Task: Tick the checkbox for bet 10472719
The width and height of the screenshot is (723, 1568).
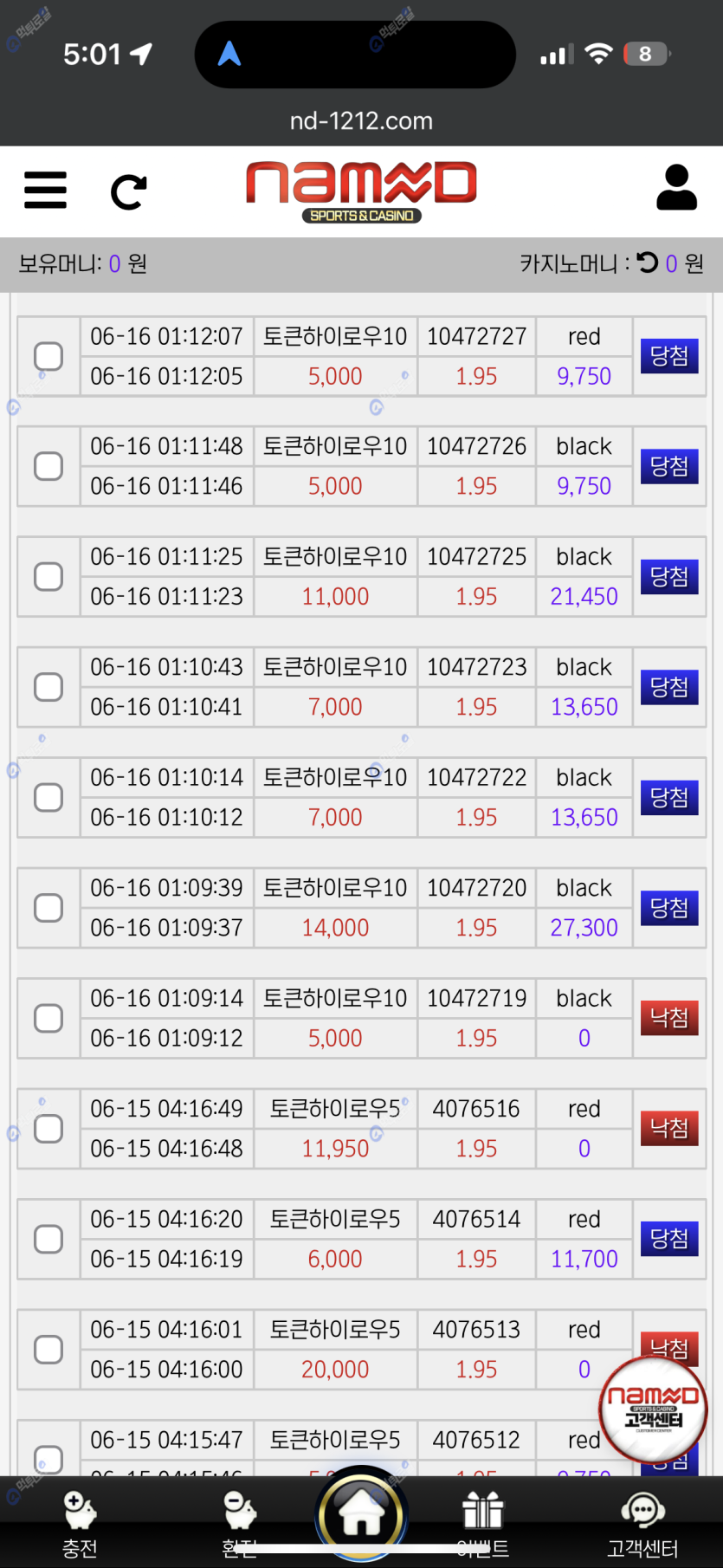Action: 48,1018
